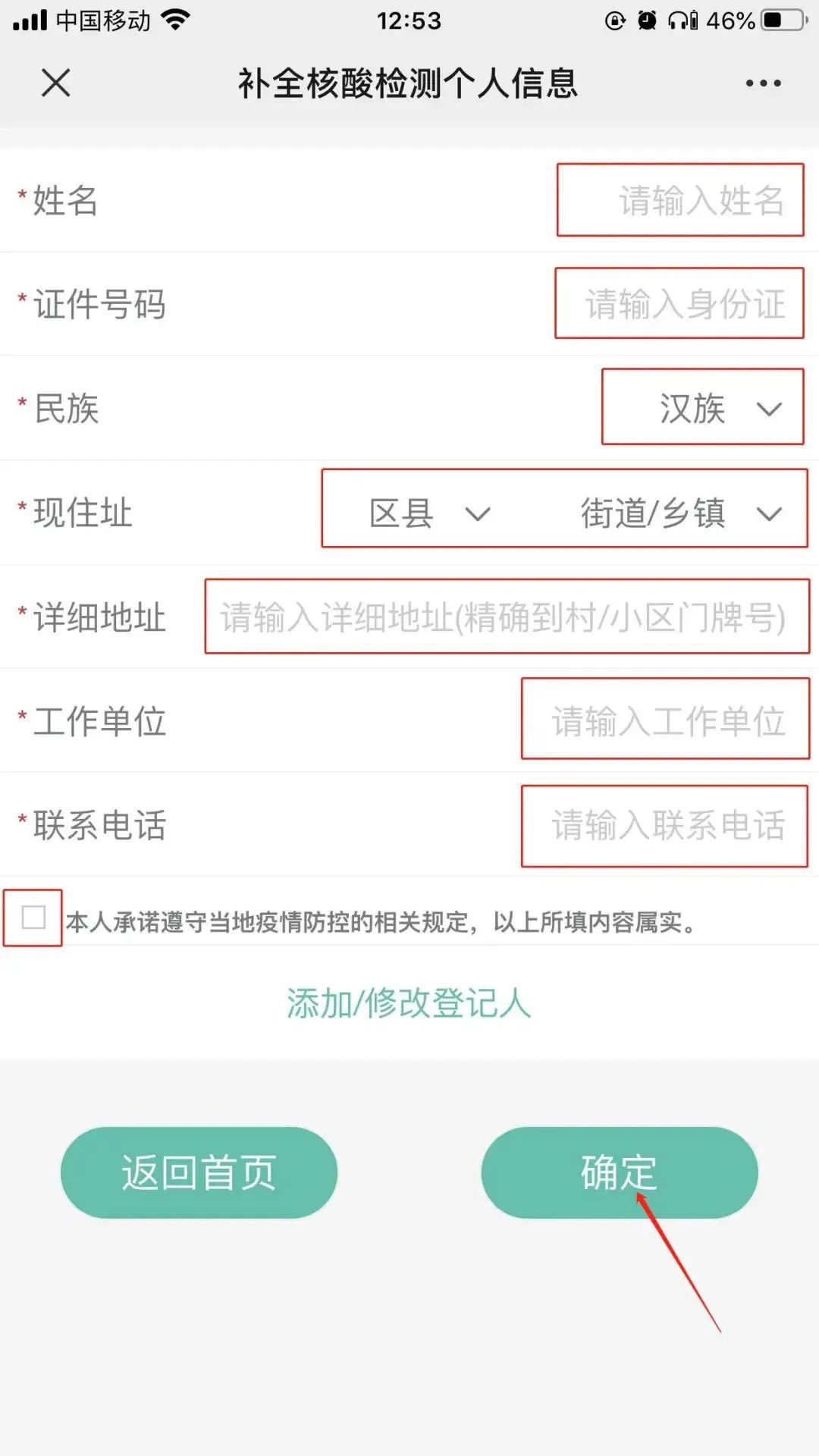Tap the 姓名 name input field
Screen dimensions: 819x1456
point(680,200)
